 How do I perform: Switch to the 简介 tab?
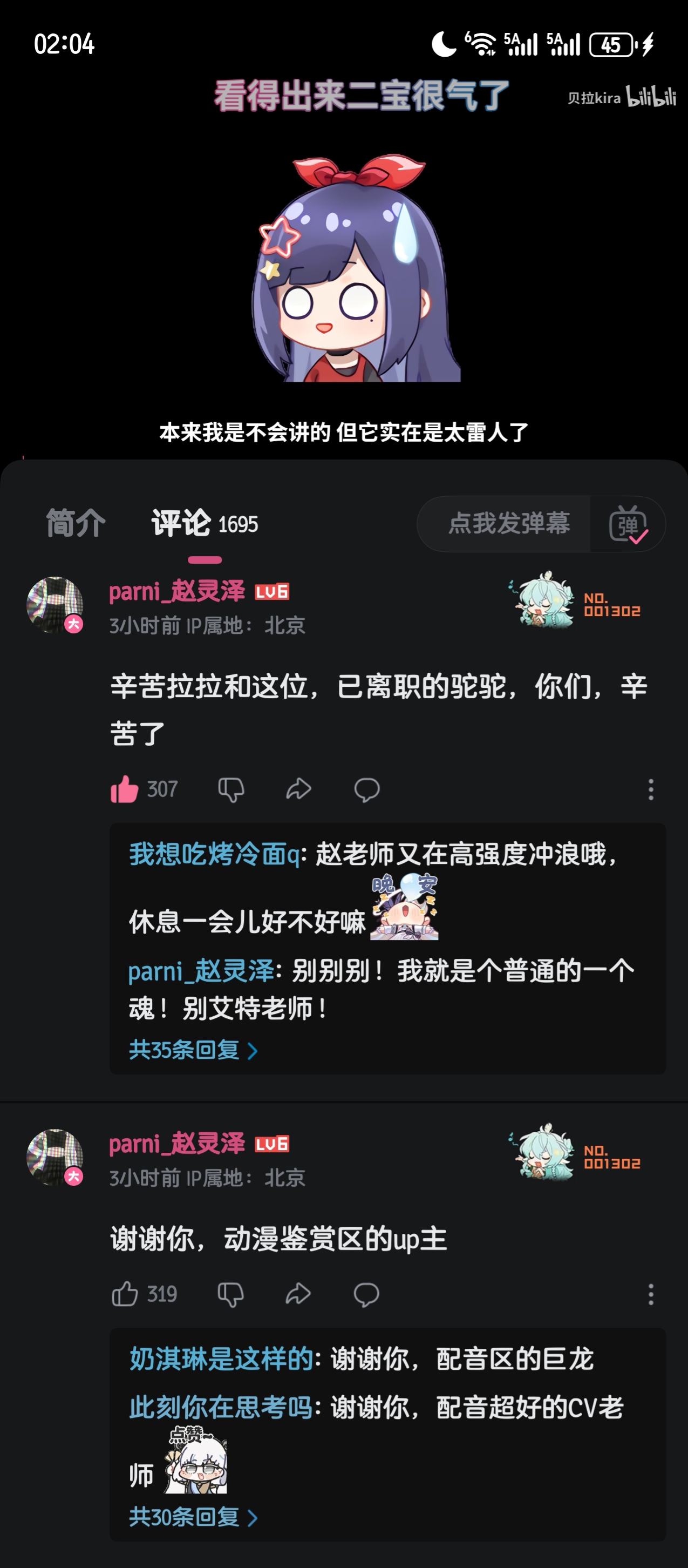point(76,524)
